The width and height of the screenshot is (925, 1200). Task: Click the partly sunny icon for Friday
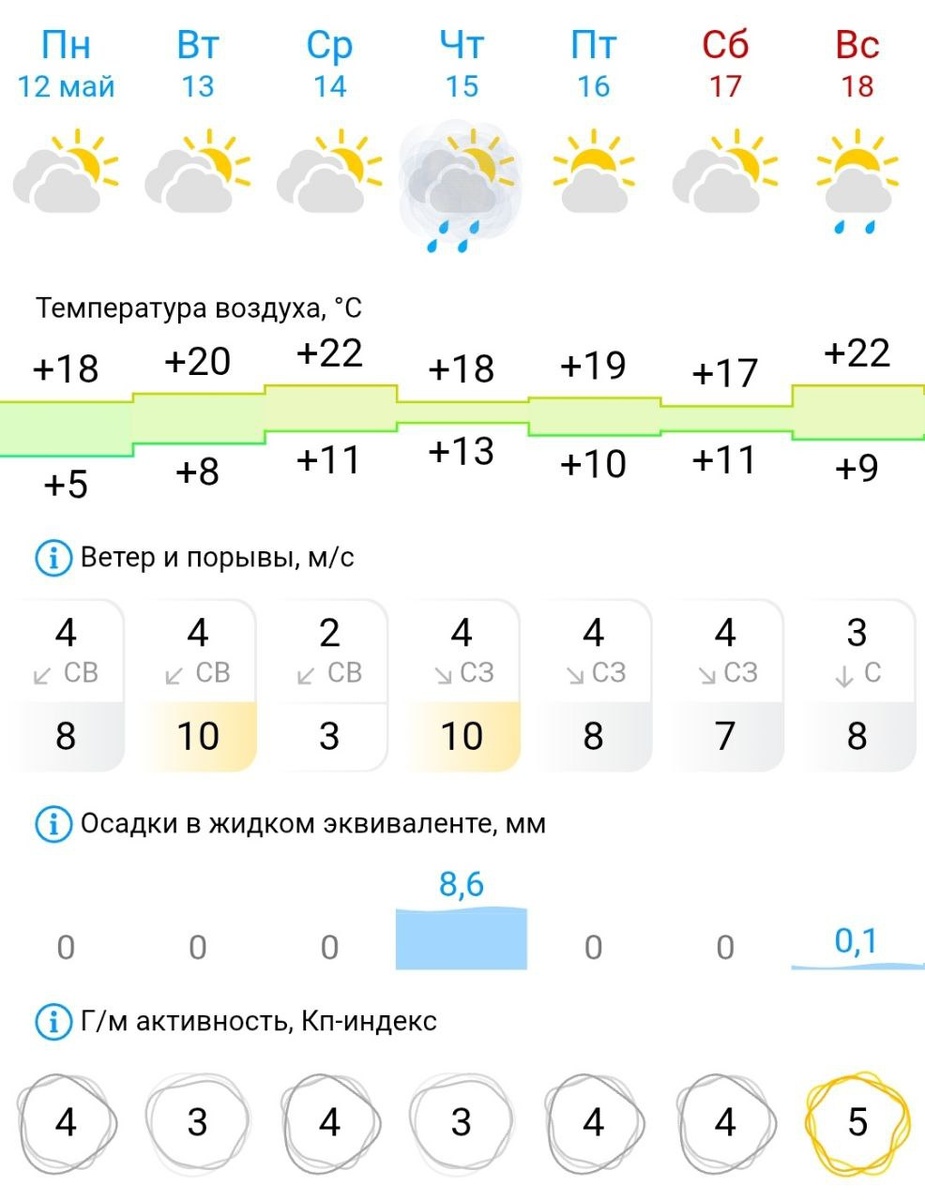coord(594,170)
